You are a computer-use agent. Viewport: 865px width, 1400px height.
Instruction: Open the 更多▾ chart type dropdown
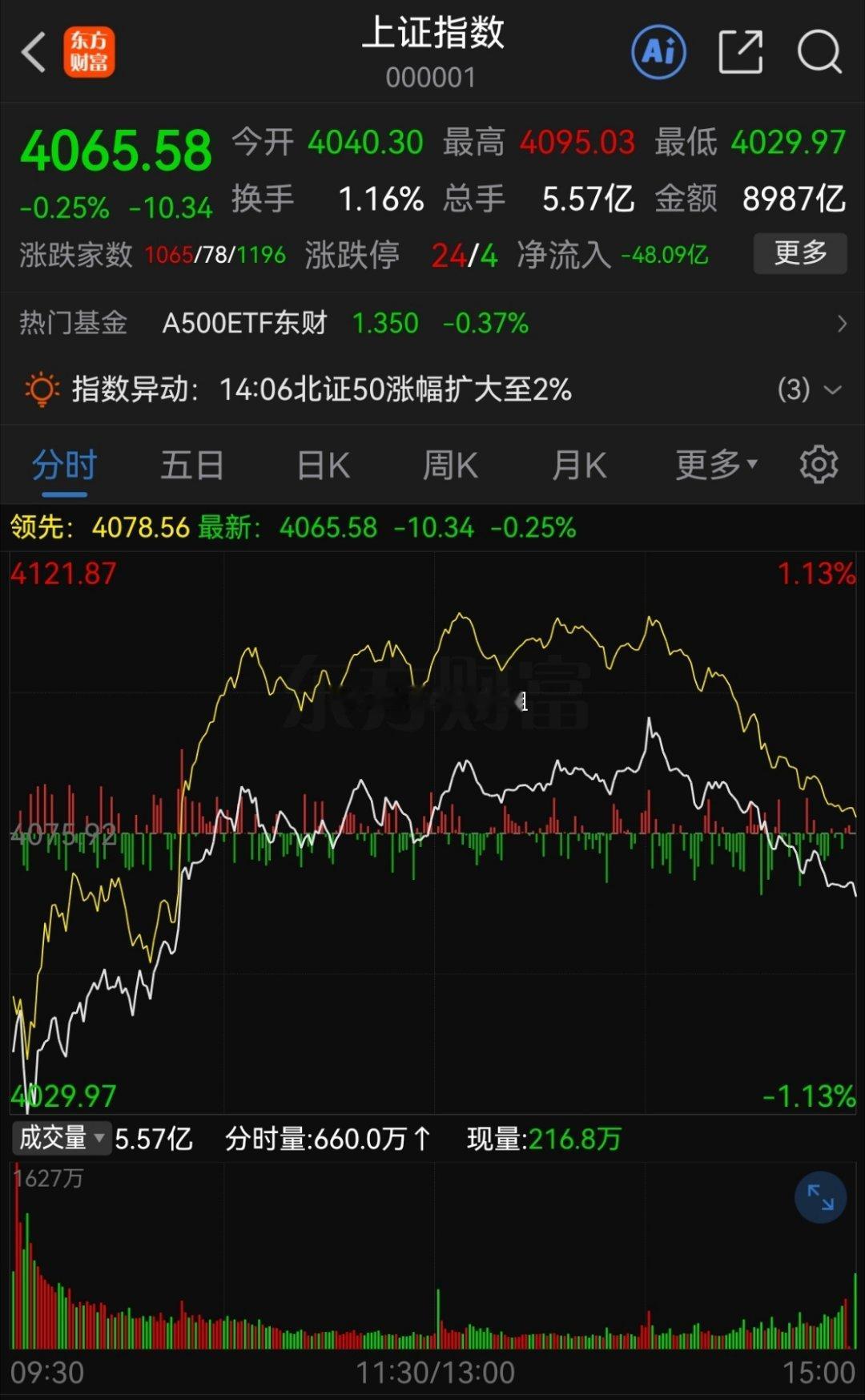point(716,465)
